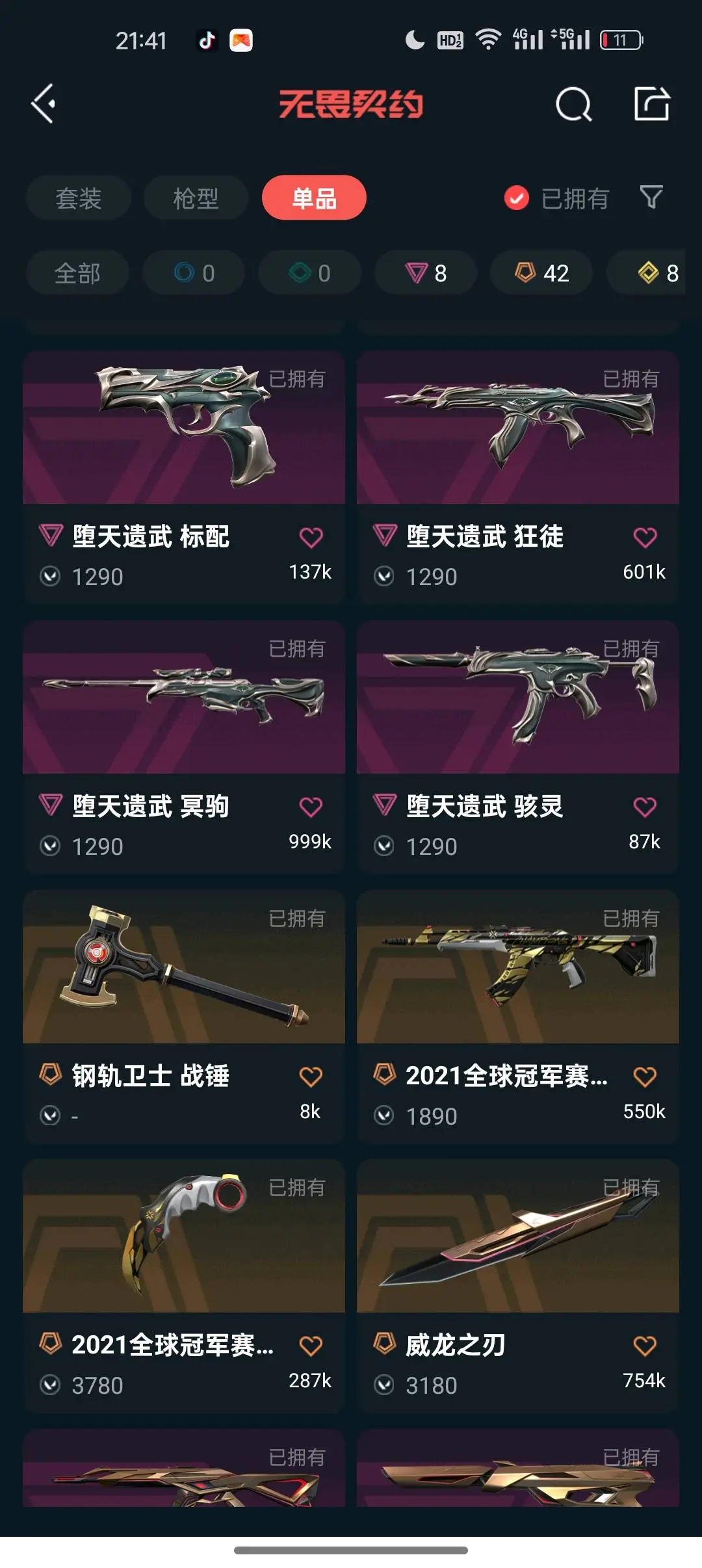Favorite the 堕天遗武 骇灵 skin

(644, 807)
